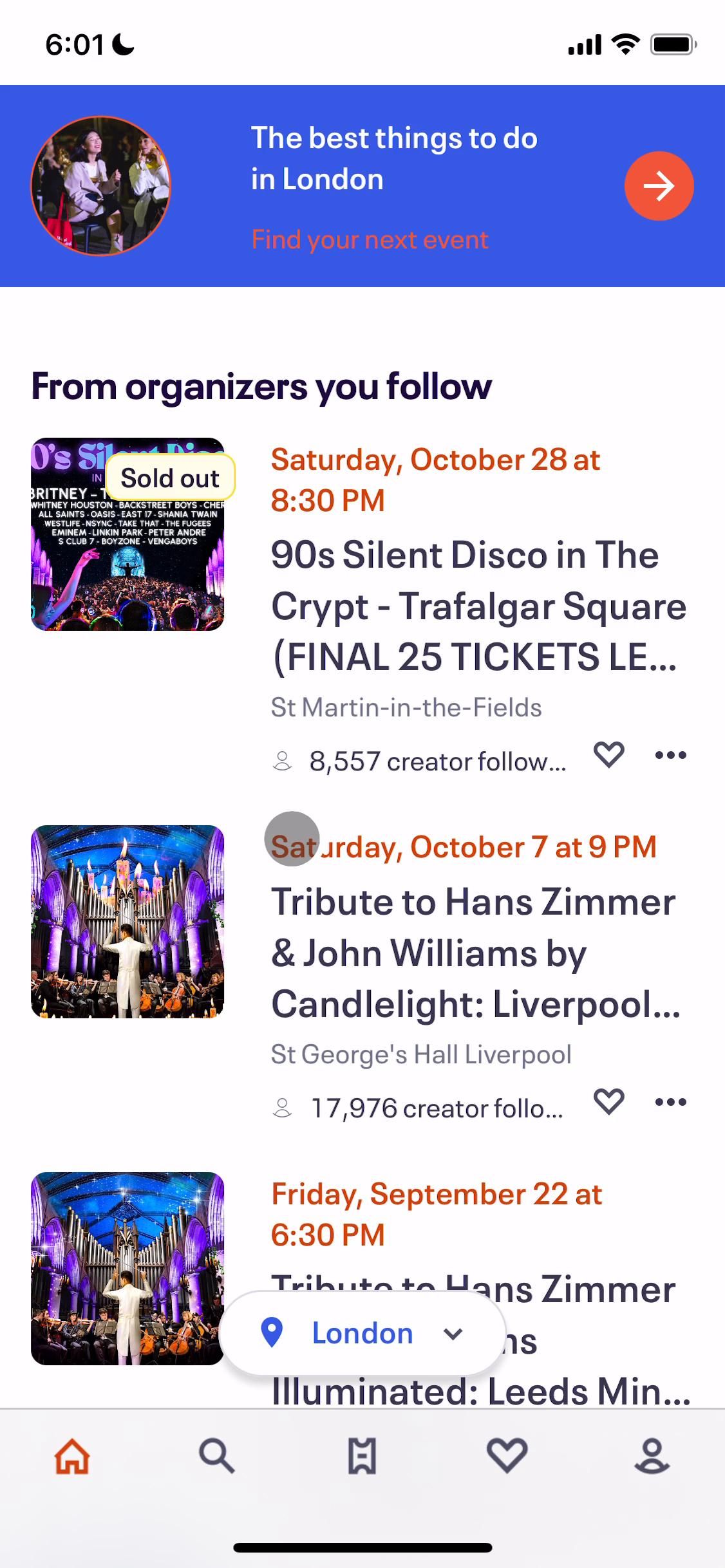Open the Favorites heart tab
This screenshot has height=1568, width=725.
click(x=507, y=1456)
